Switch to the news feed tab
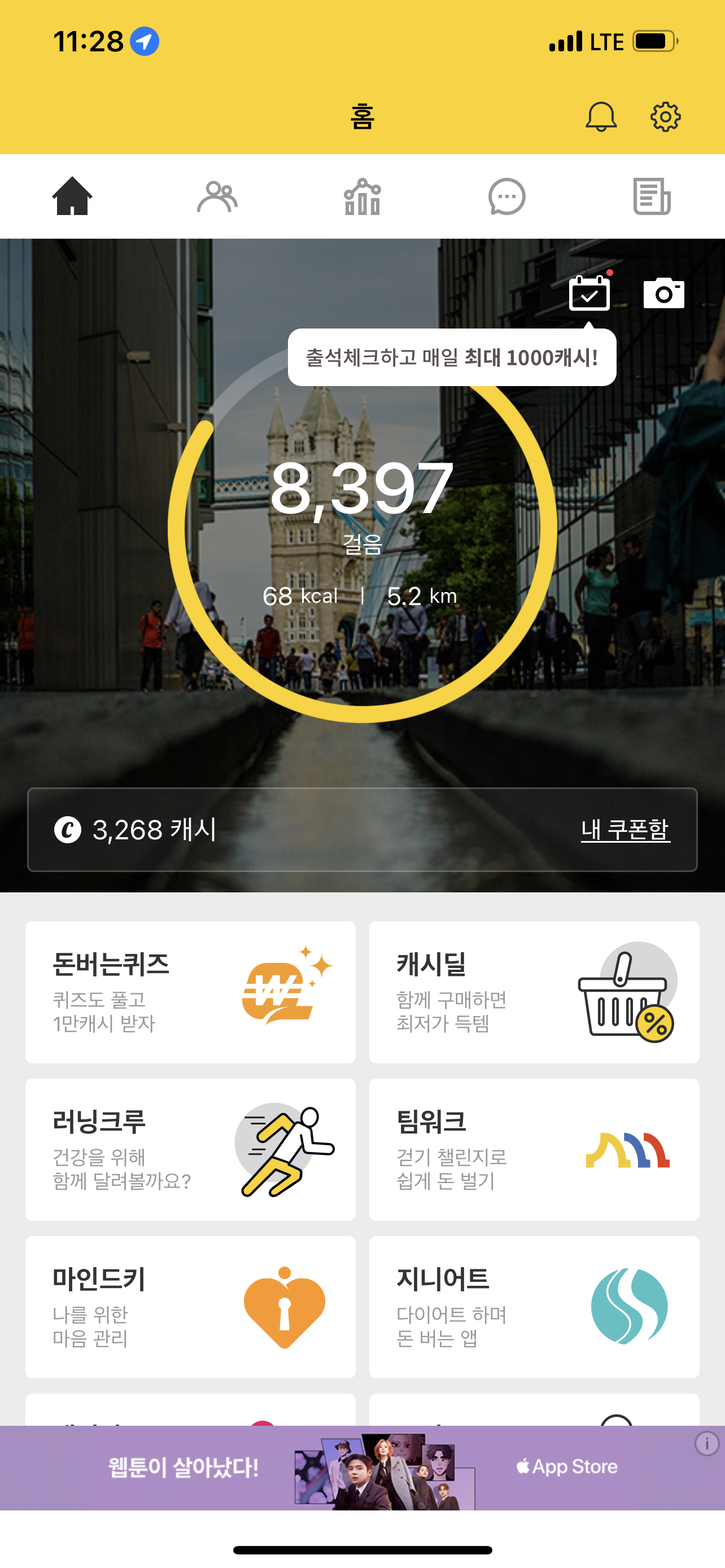Viewport: 725px width, 1568px height. point(652,196)
